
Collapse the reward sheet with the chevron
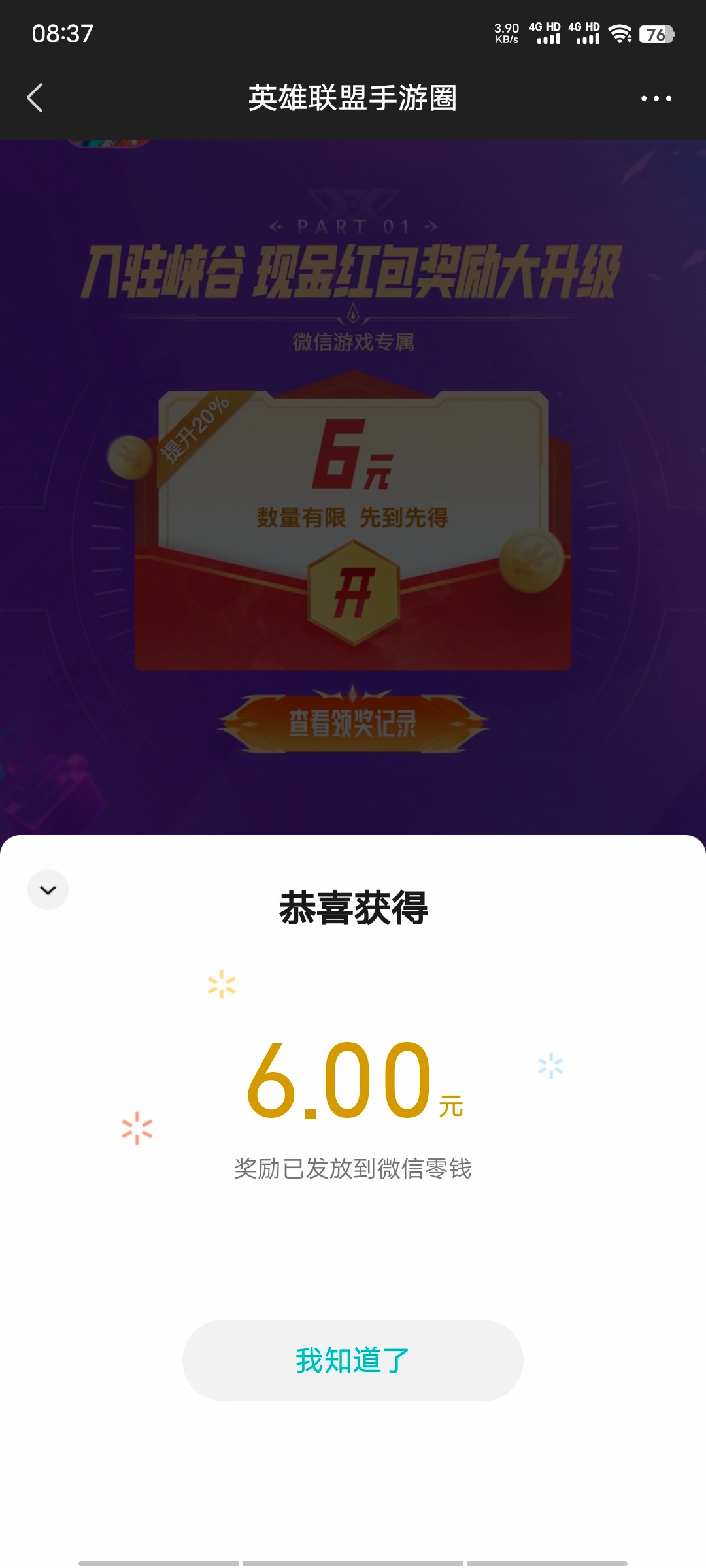(48, 889)
